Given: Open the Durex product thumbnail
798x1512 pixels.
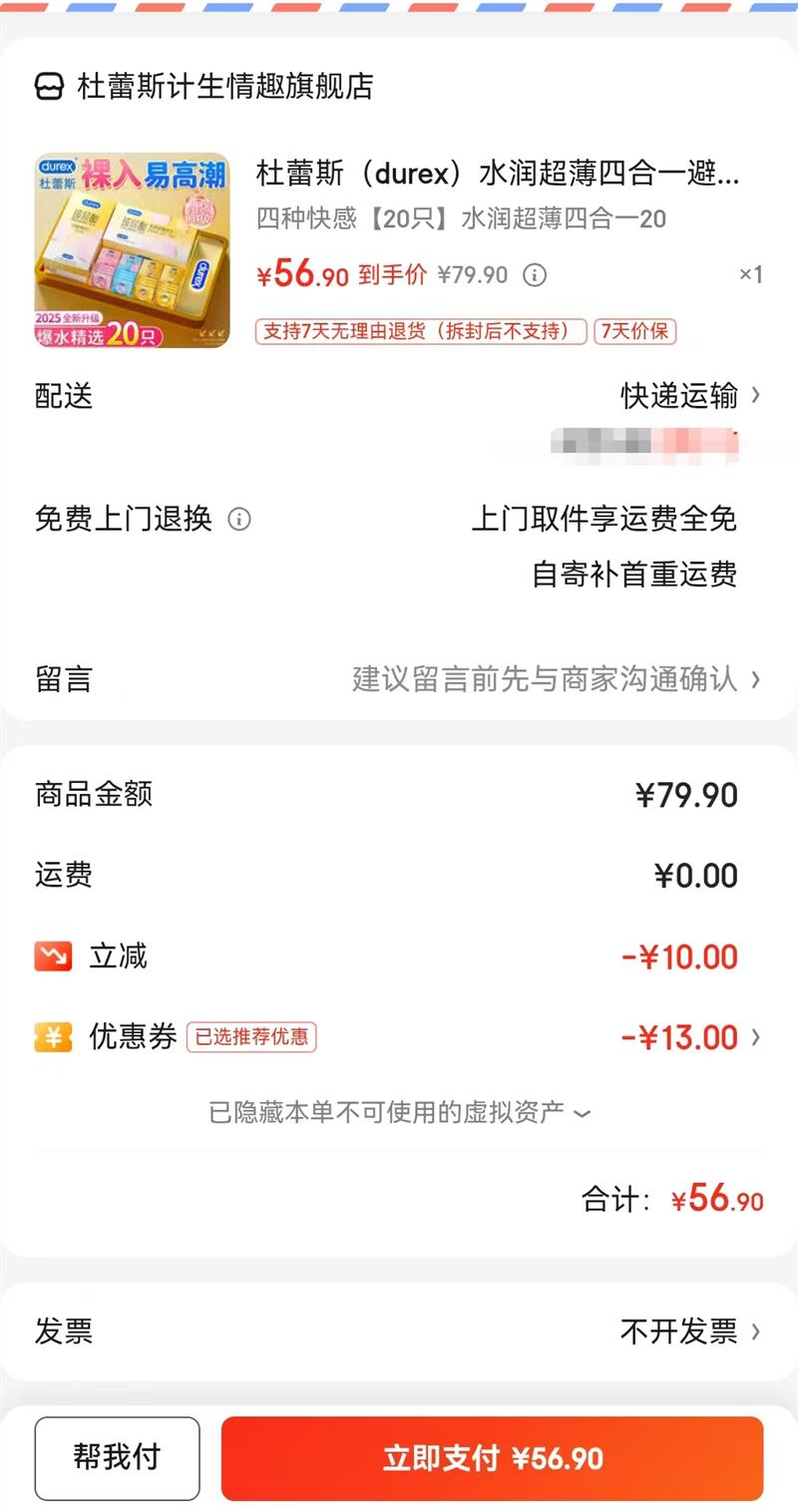Looking at the screenshot, I should tap(132, 250).
